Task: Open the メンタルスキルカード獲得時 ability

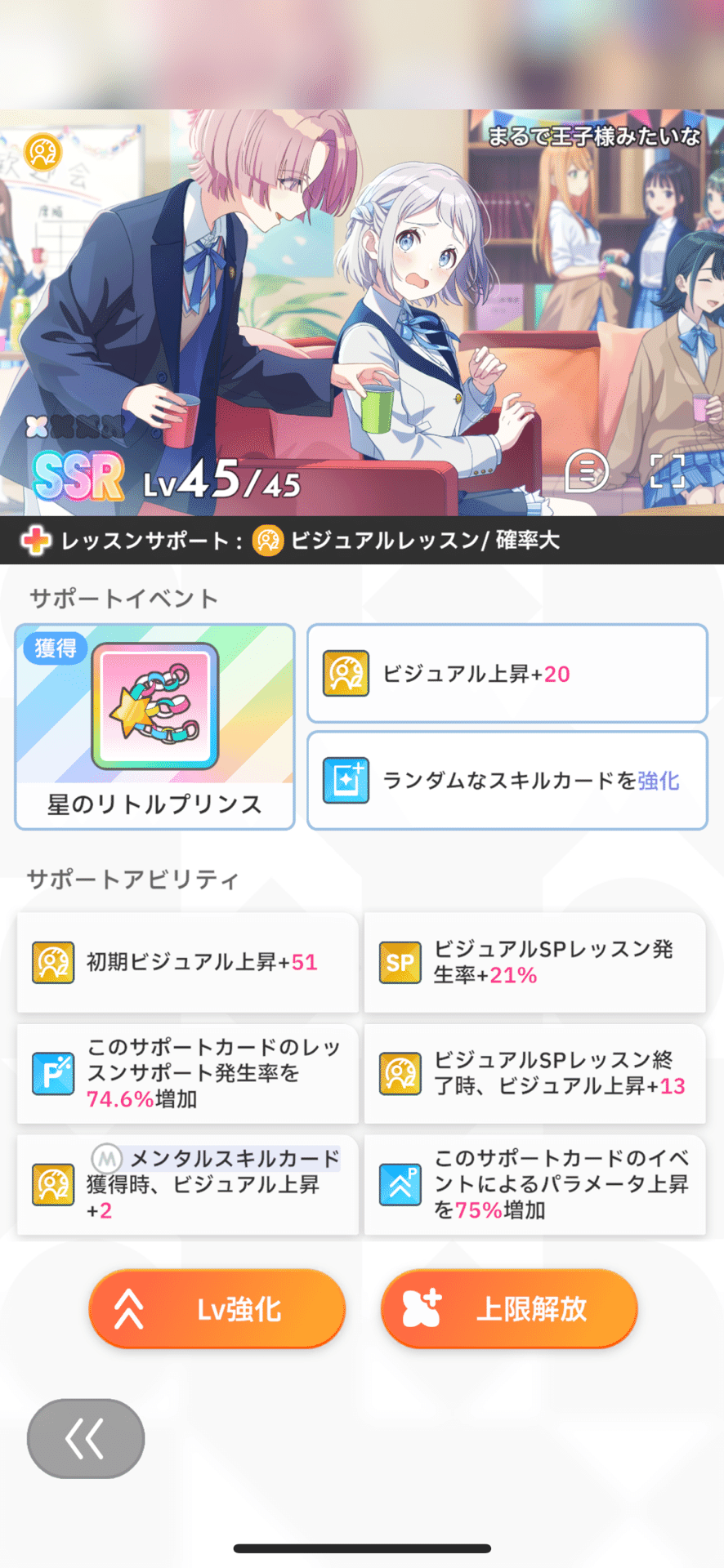Action: 187,1184
